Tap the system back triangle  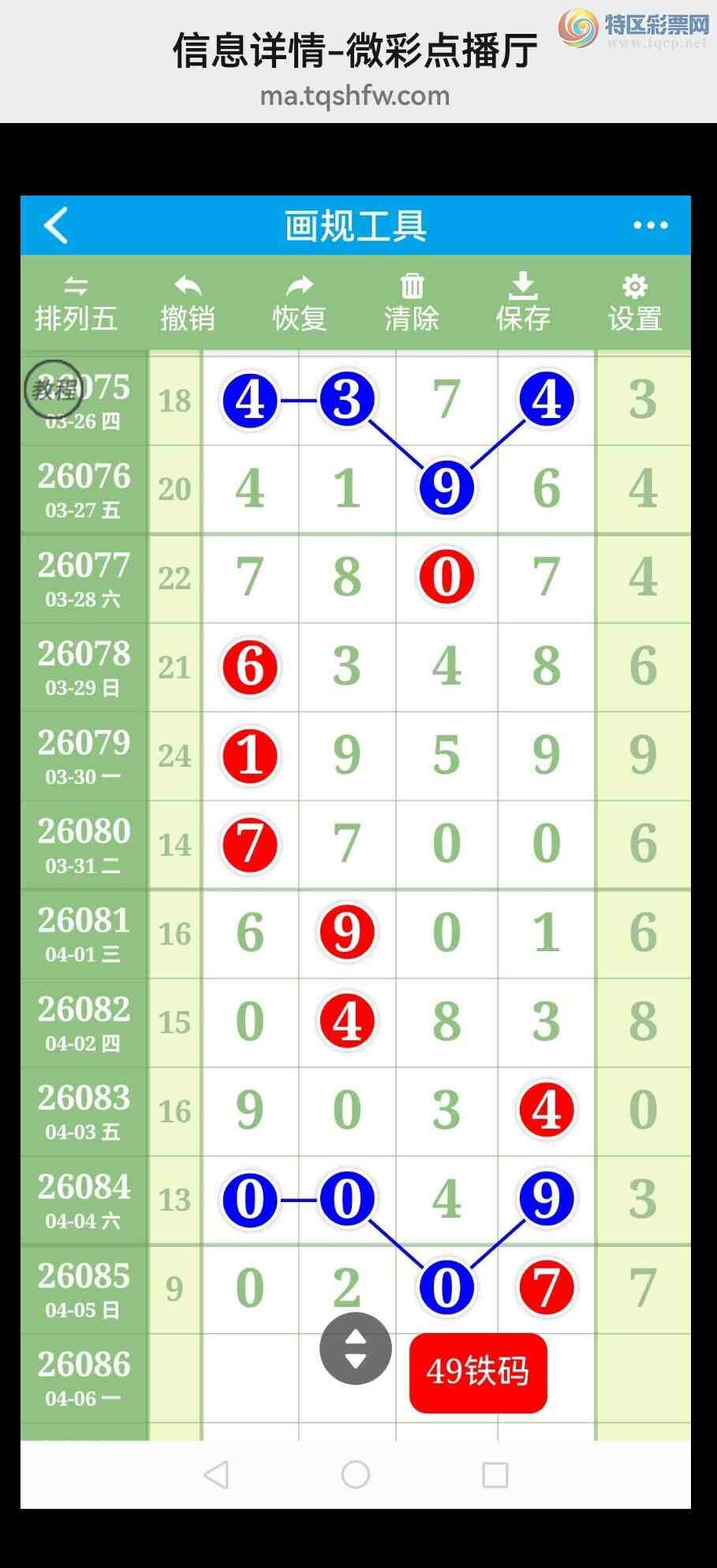point(216,1474)
